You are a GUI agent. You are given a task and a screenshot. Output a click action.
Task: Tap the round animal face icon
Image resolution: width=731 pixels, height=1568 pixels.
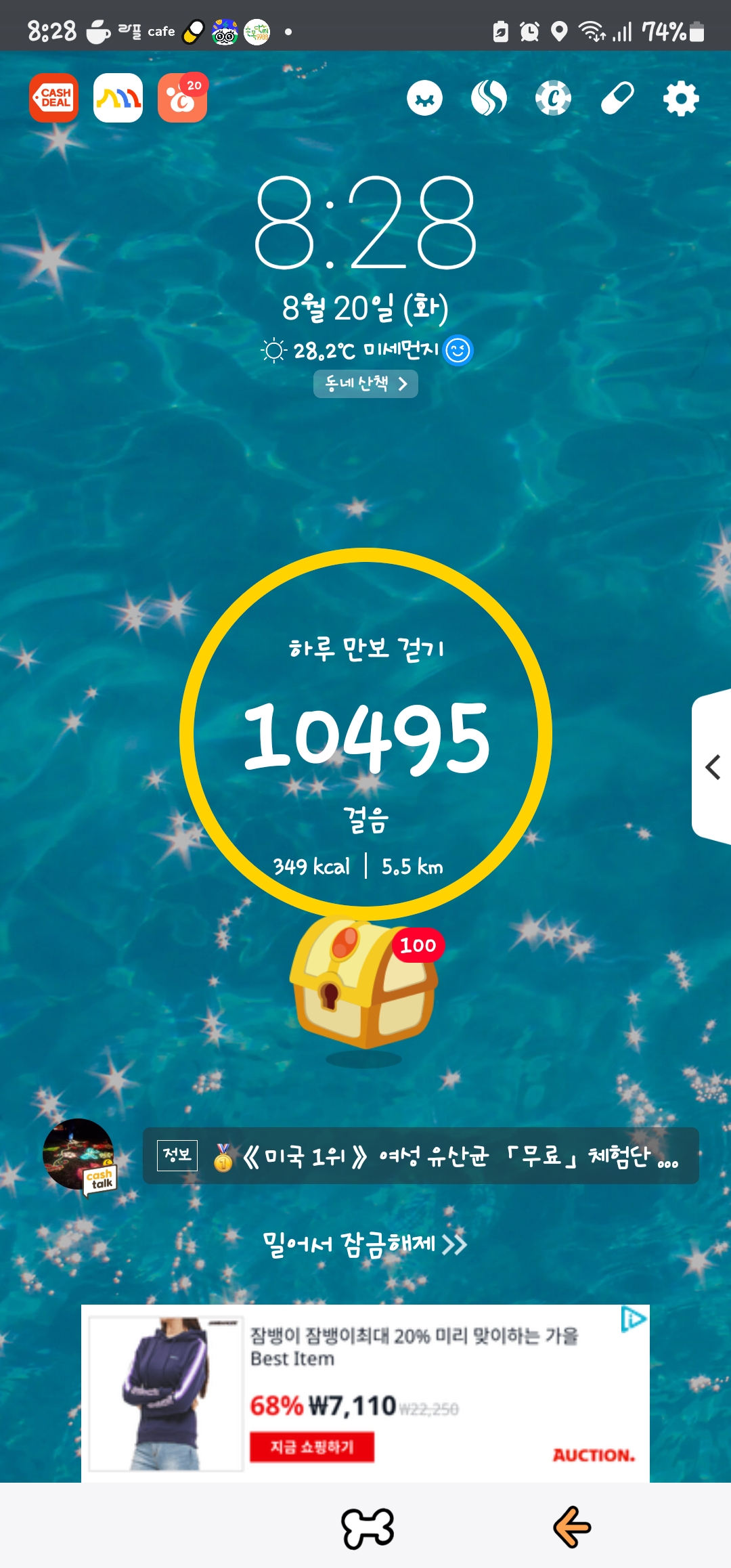pyautogui.click(x=424, y=99)
